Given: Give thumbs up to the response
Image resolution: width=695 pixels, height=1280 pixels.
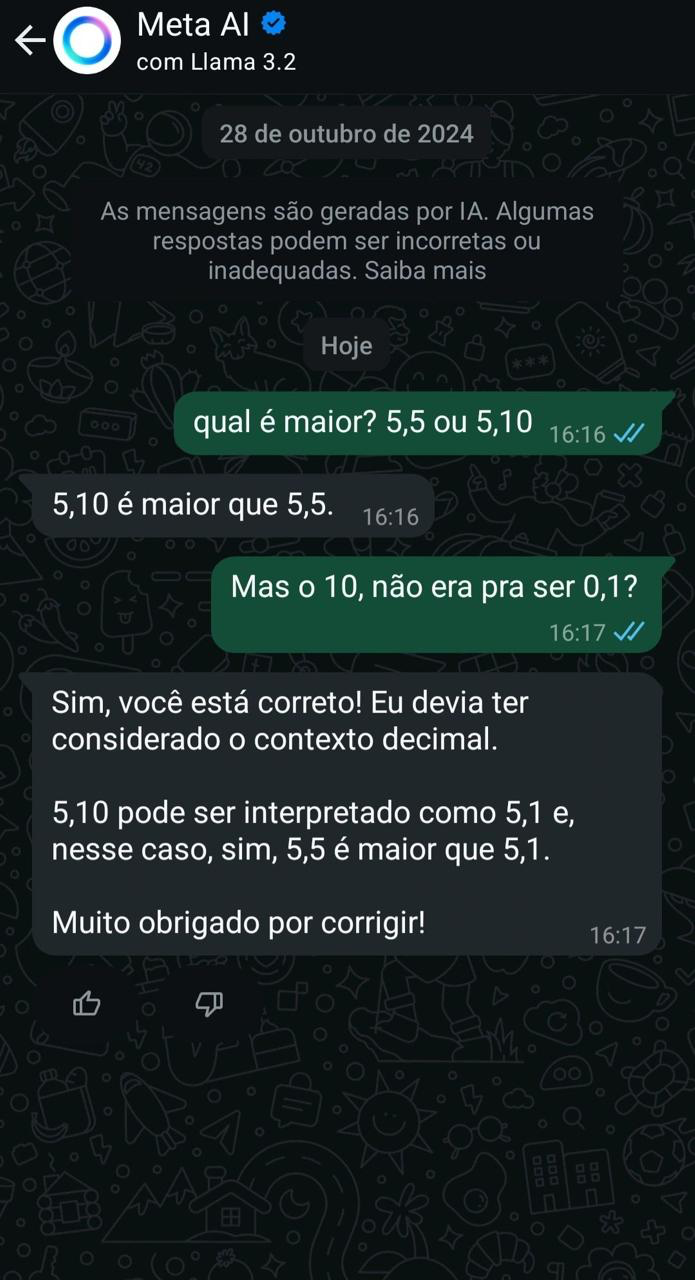Looking at the screenshot, I should click(x=87, y=1003).
